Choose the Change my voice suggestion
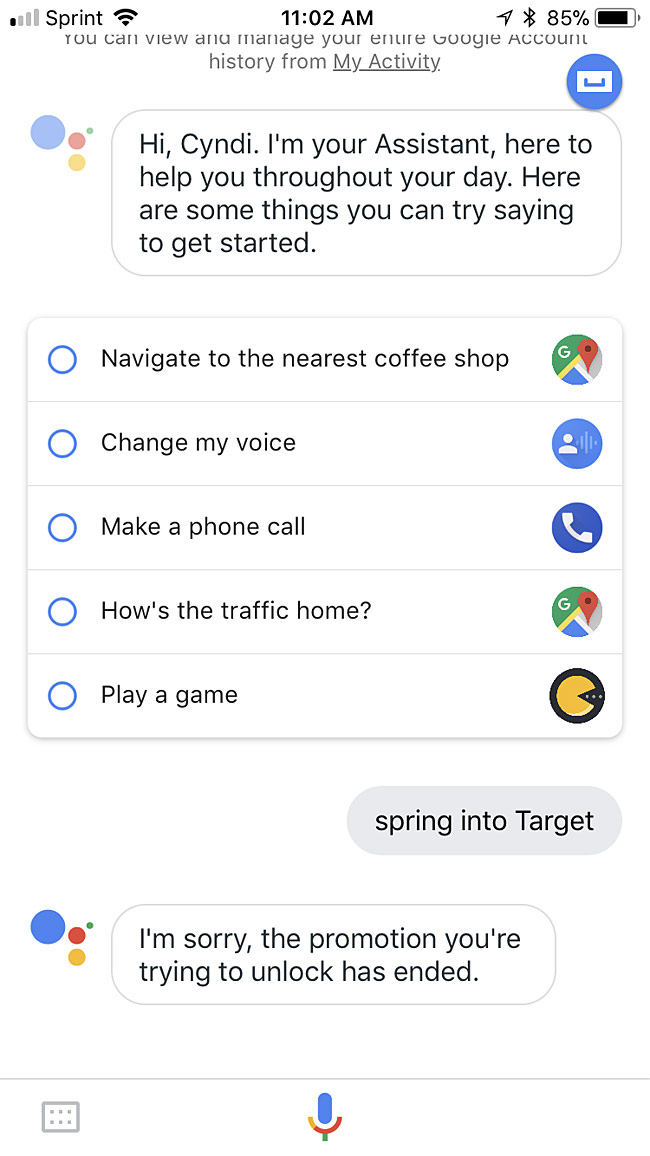Image resolution: width=650 pixels, height=1156 pixels. (x=198, y=443)
